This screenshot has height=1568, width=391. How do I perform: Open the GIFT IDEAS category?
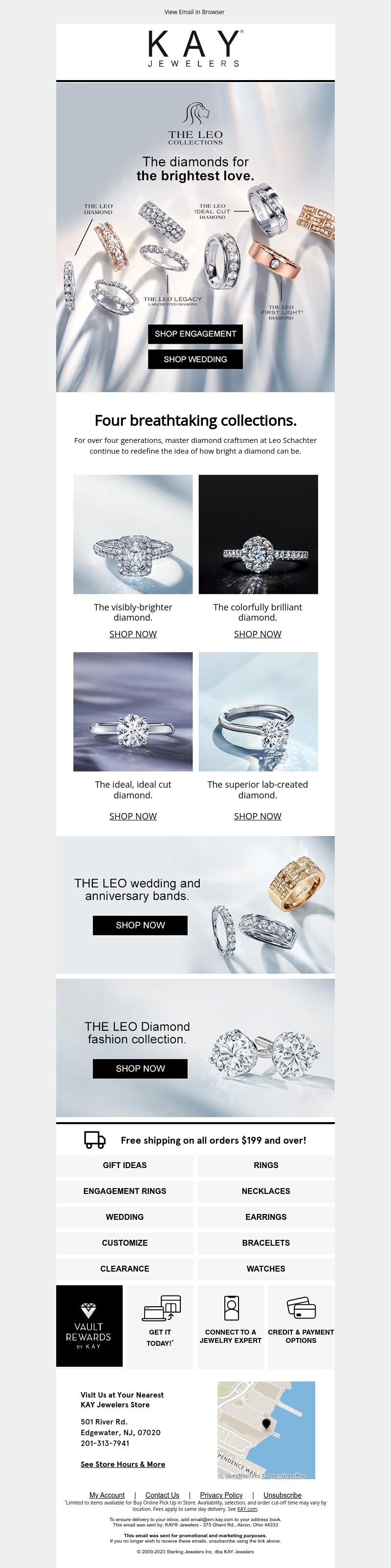click(x=125, y=1165)
